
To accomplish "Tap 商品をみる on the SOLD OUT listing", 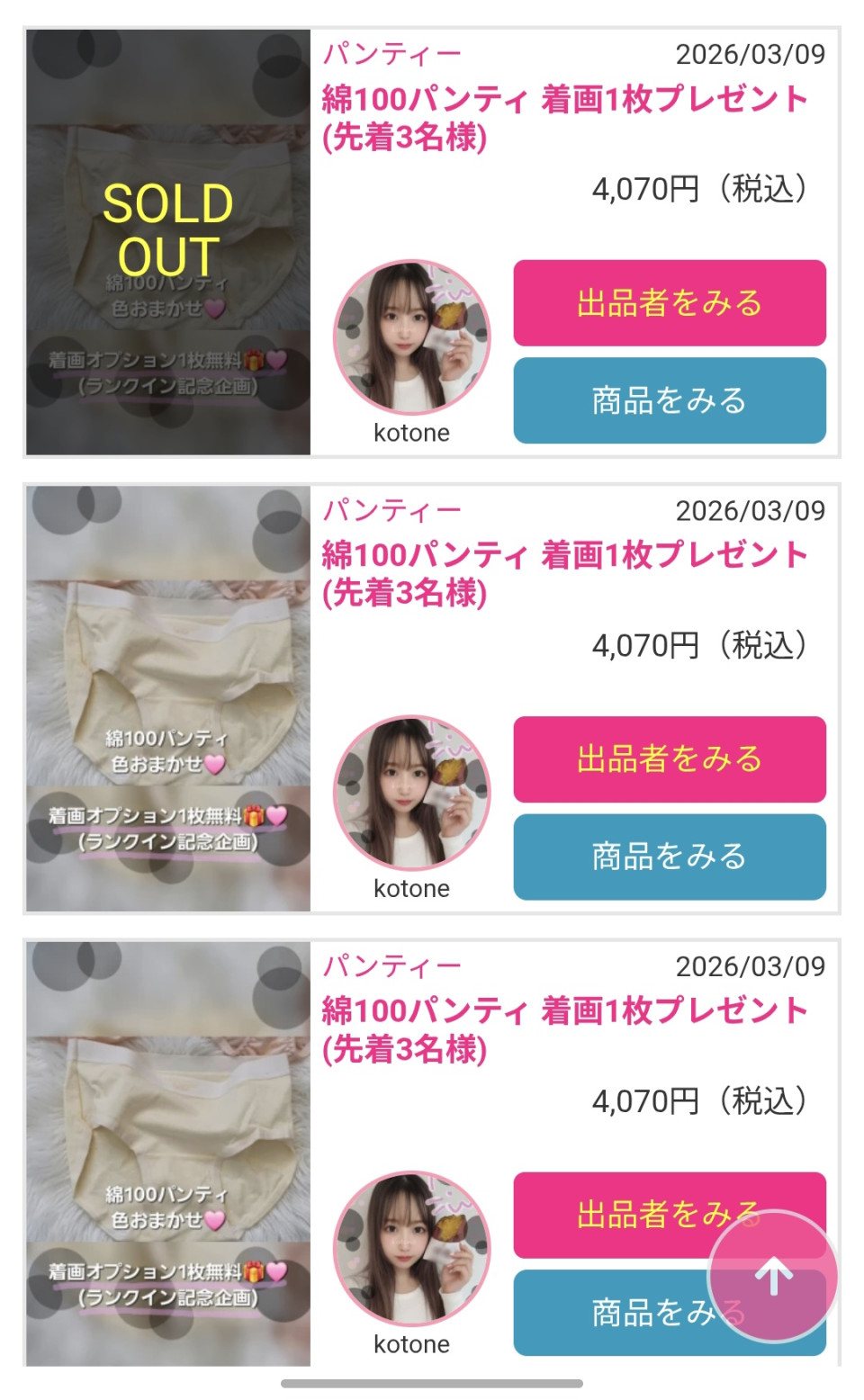I will (669, 400).
